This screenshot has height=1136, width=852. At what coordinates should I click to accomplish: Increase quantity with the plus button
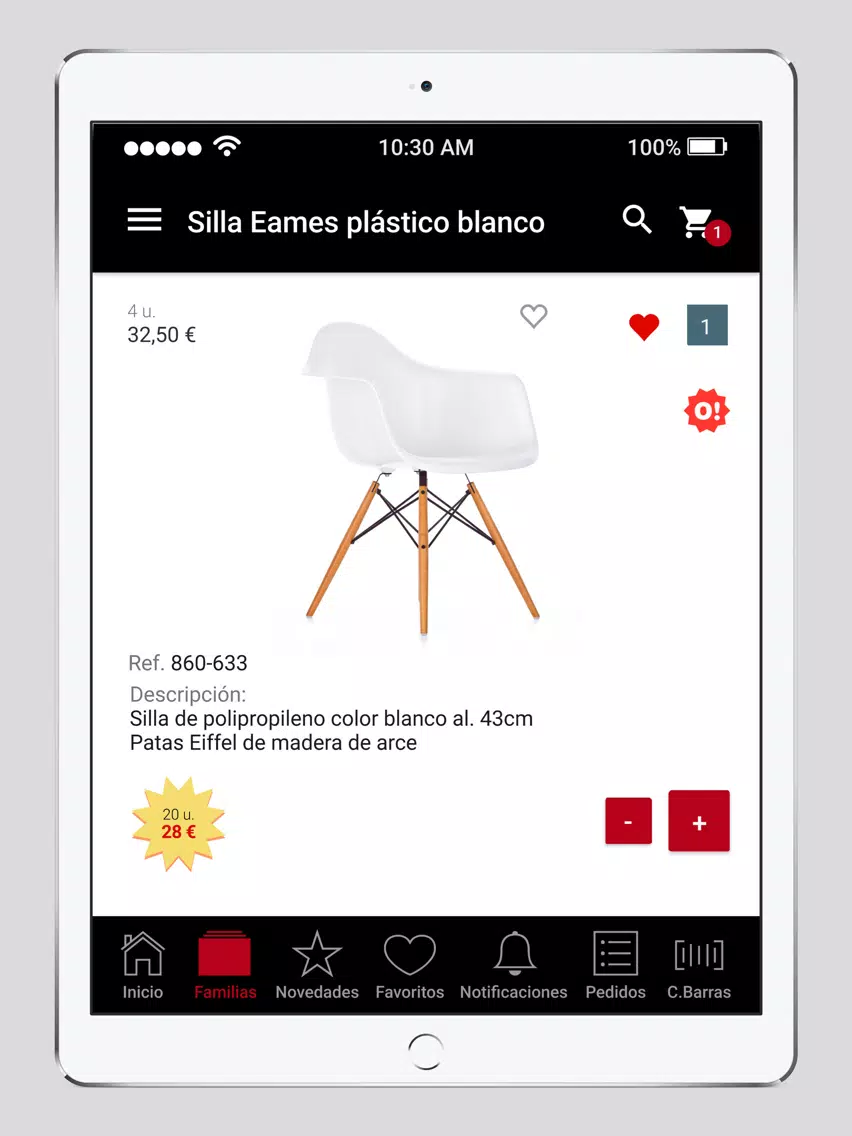[698, 821]
